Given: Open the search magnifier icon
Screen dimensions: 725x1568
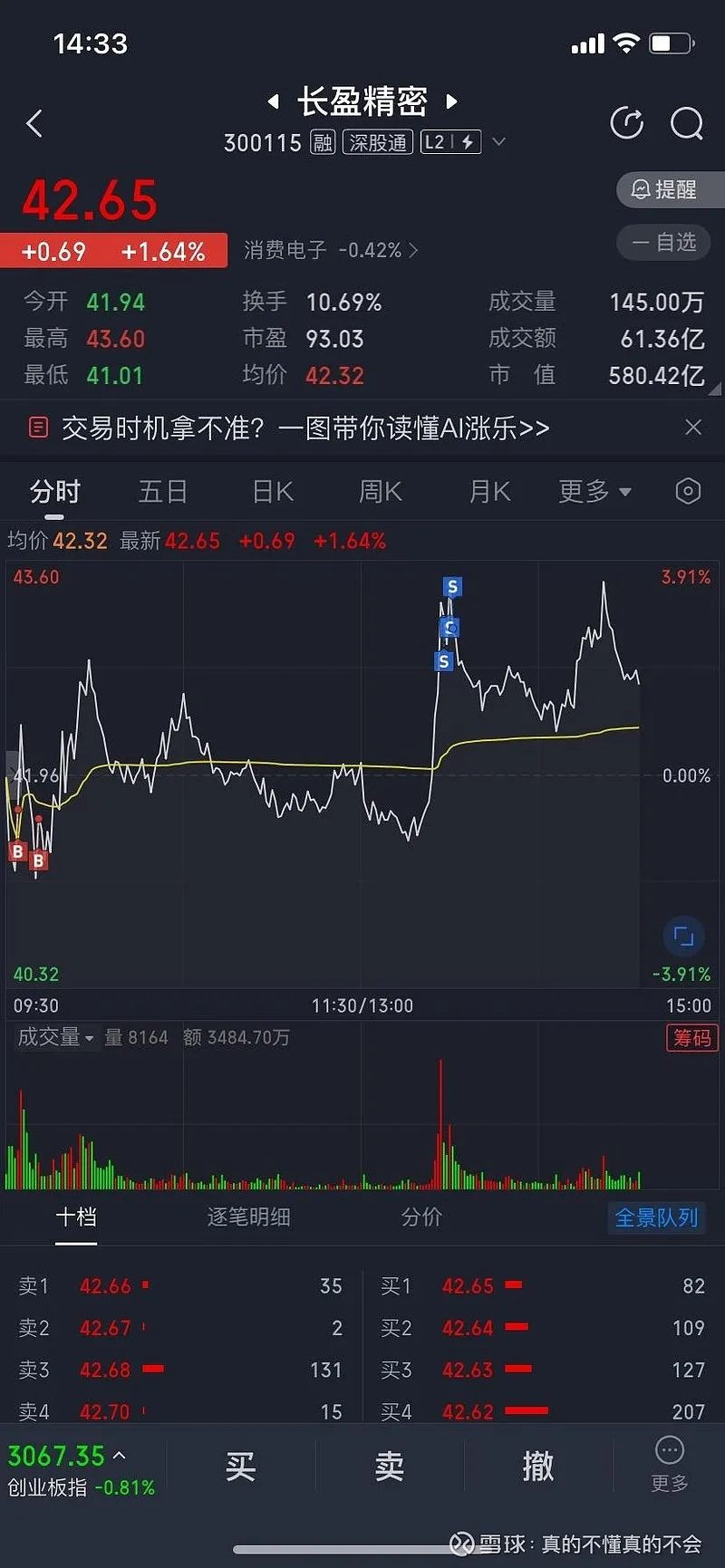Looking at the screenshot, I should [686, 123].
